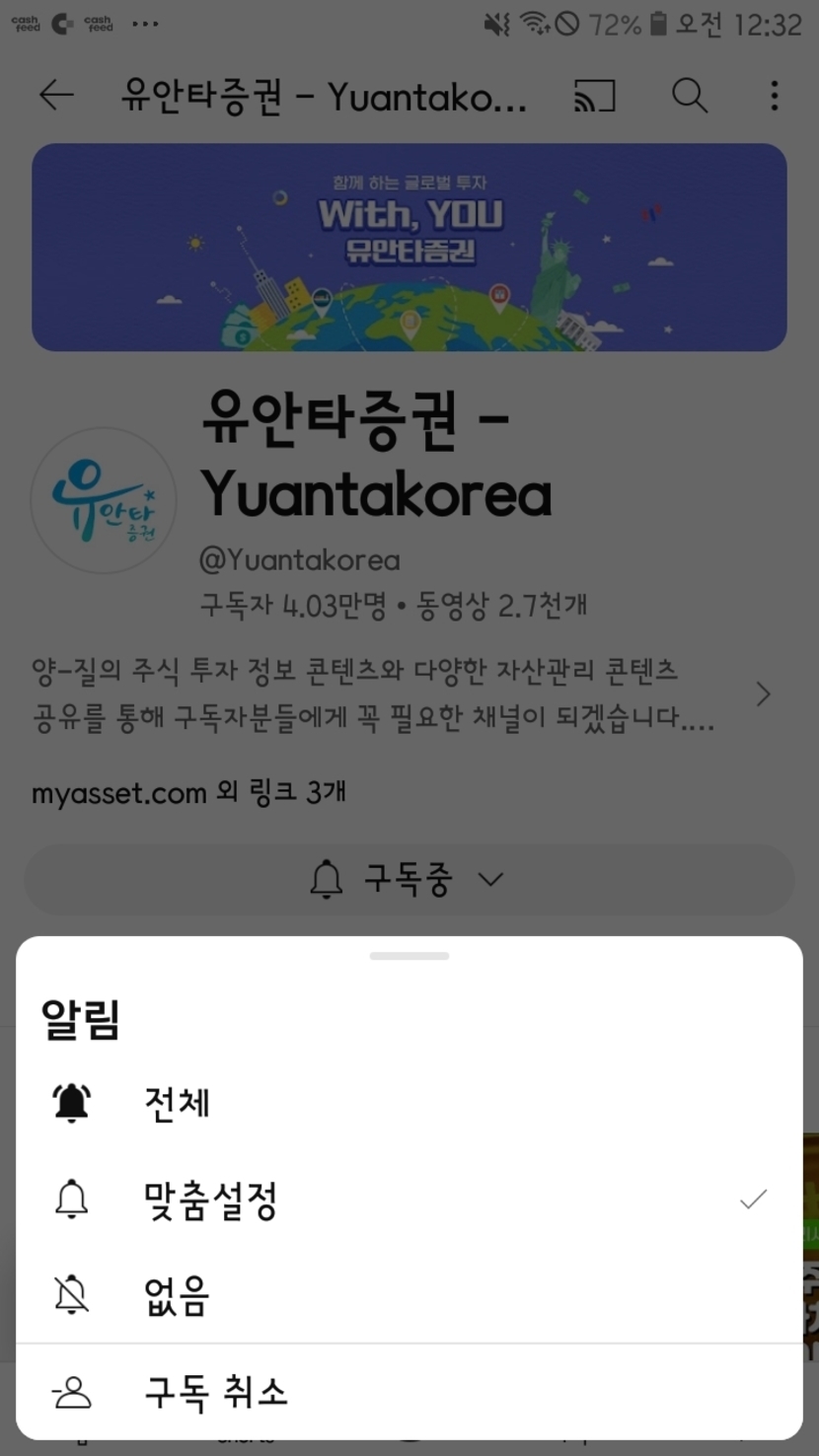
Task: Choose the 맞춤설정 notification option
Action: click(210, 1201)
